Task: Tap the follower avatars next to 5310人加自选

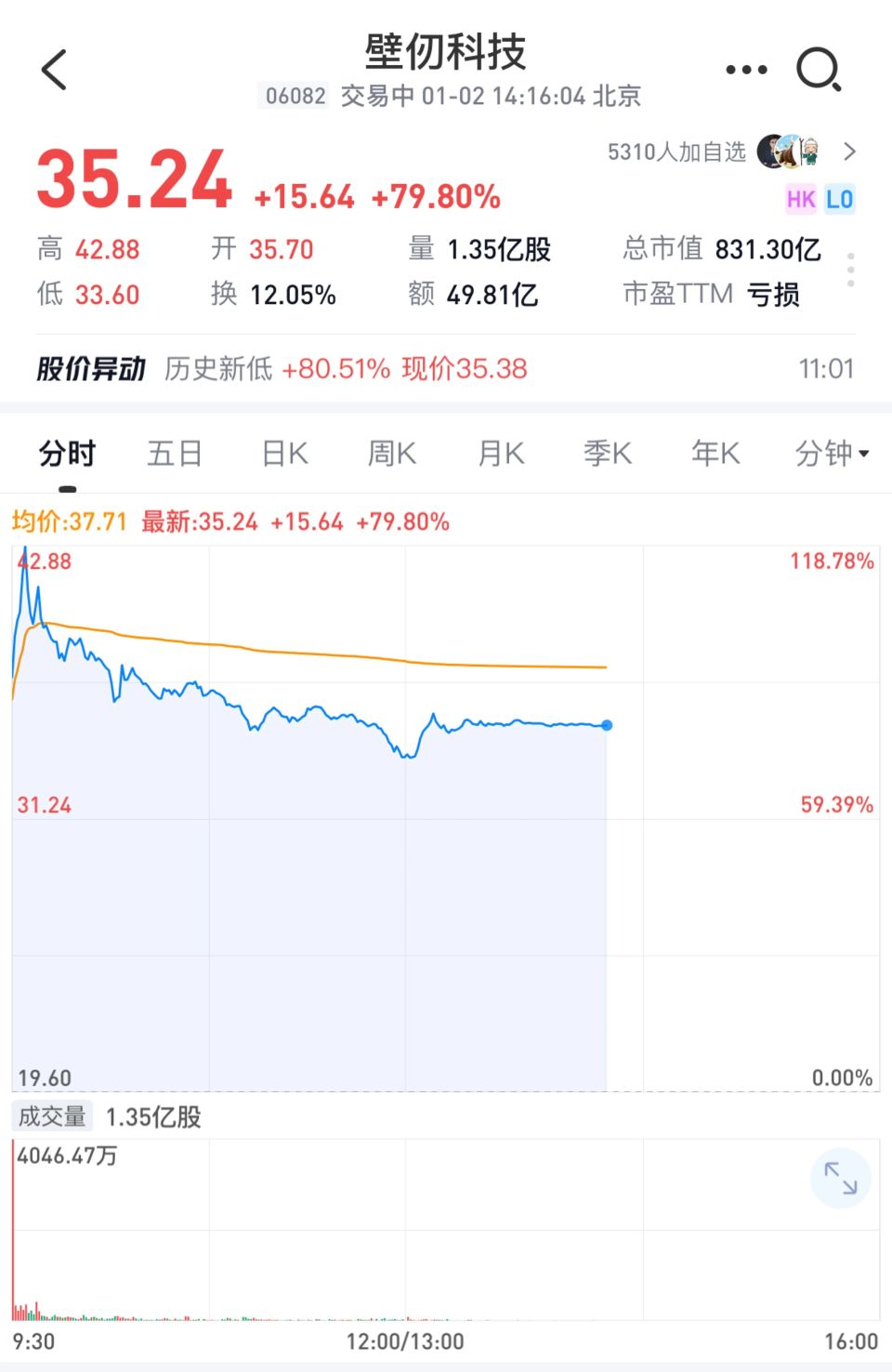Action: pyautogui.click(x=788, y=151)
